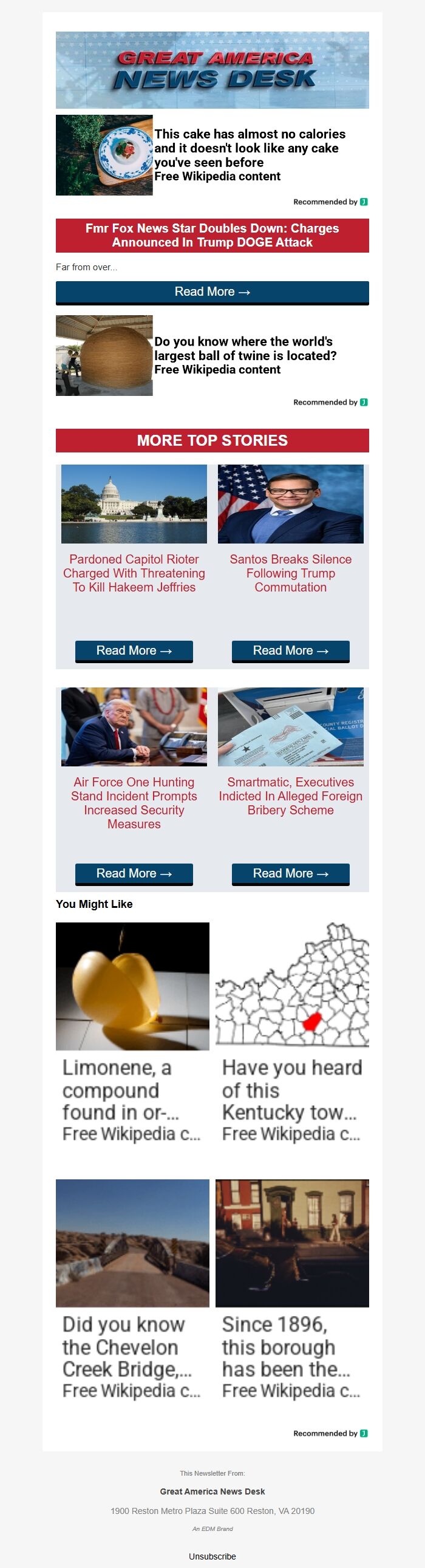This screenshot has height=1568, width=425.
Task: Open the Fmr Fox News Star headline
Action: pos(212,235)
